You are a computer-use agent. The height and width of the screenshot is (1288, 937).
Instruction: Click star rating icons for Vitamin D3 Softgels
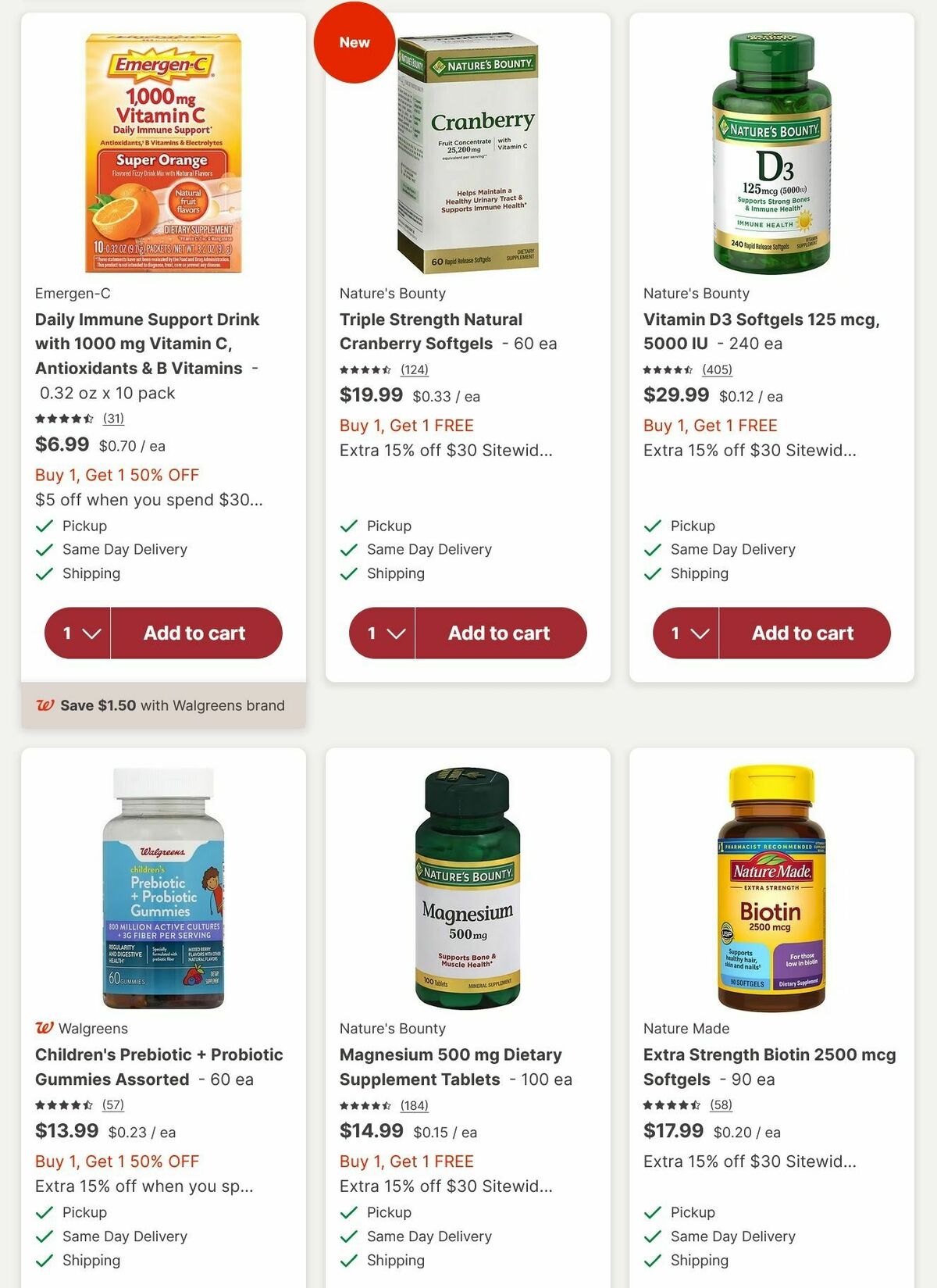(x=668, y=369)
